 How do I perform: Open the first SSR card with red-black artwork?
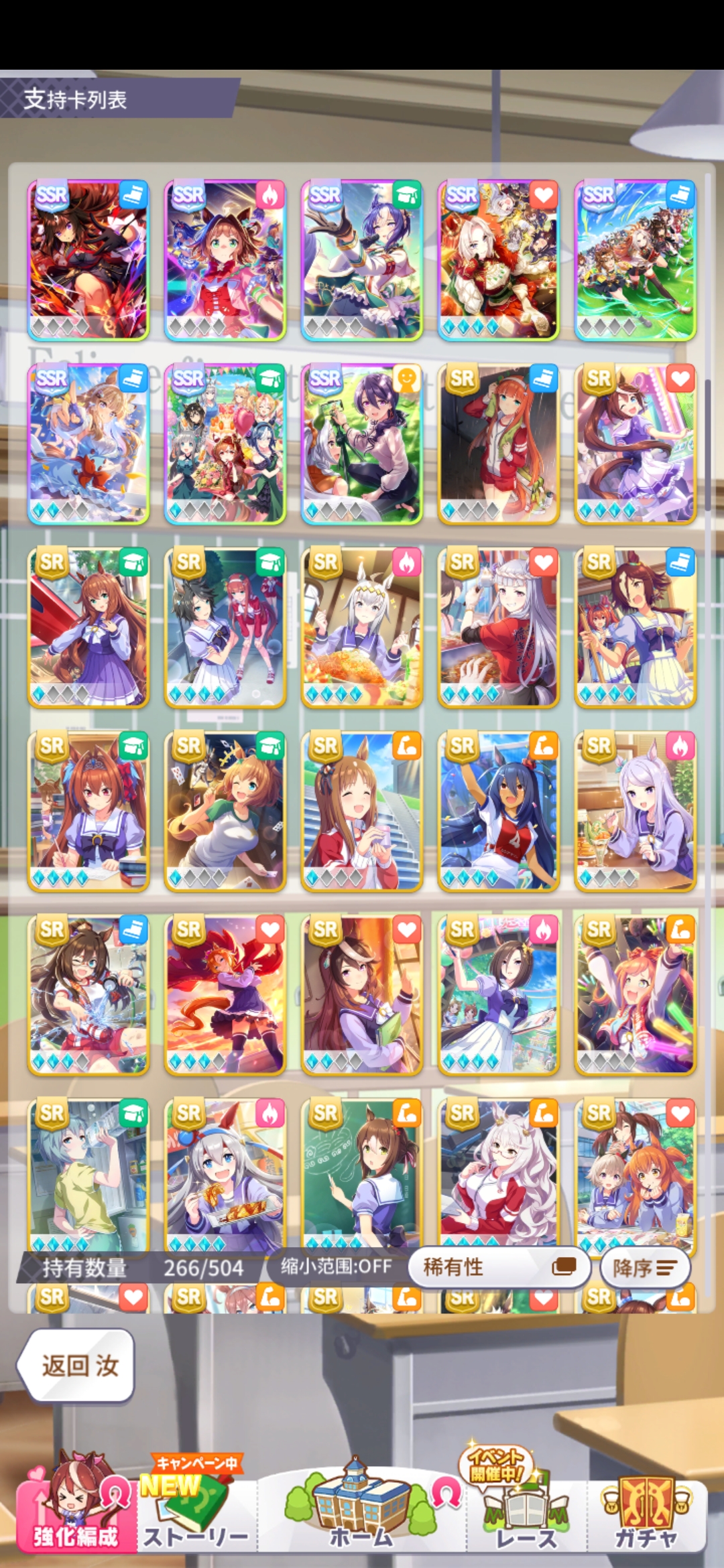coord(88,260)
